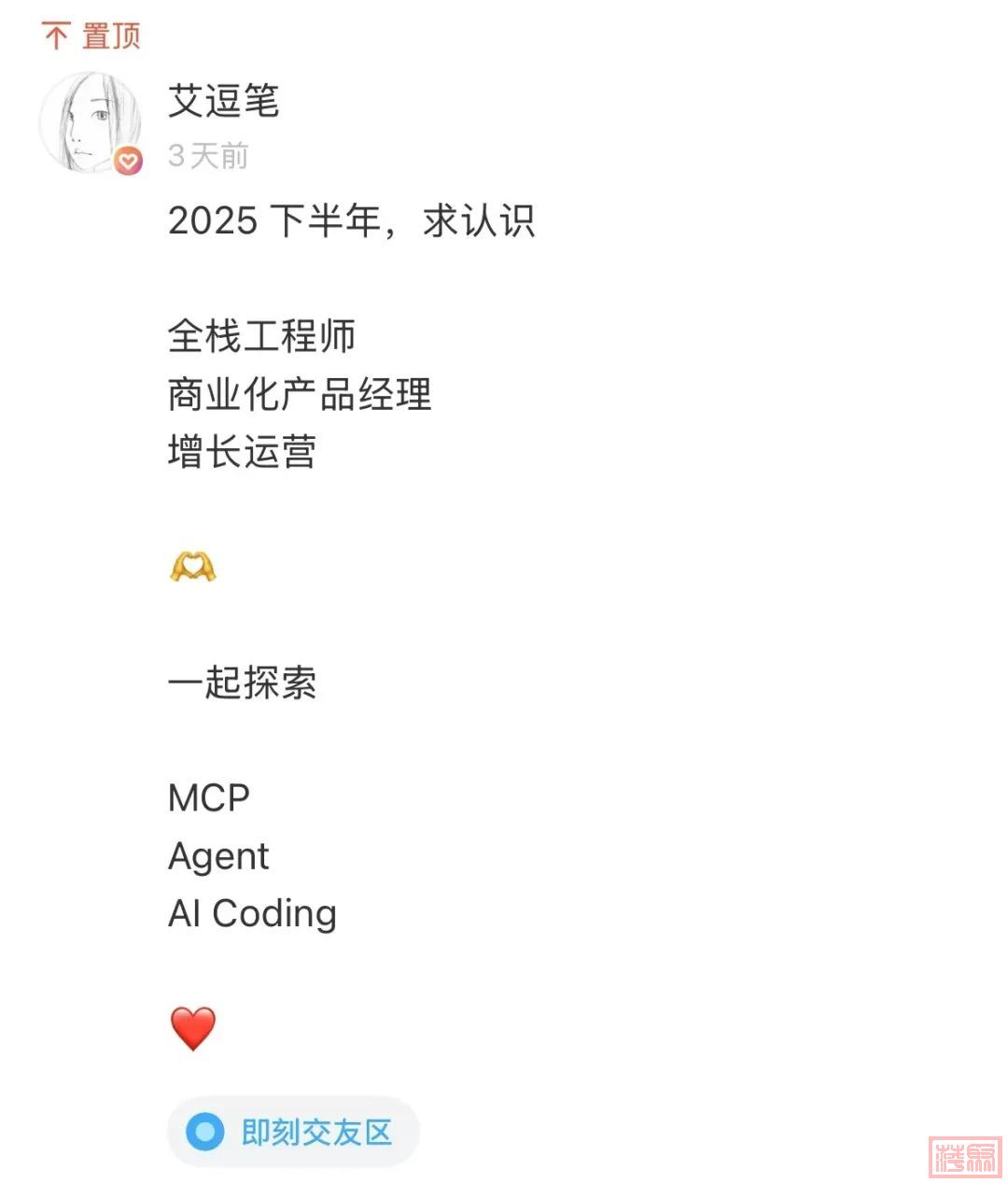
Task: Open 艾逗笔's profile avatar
Action: 91,122
